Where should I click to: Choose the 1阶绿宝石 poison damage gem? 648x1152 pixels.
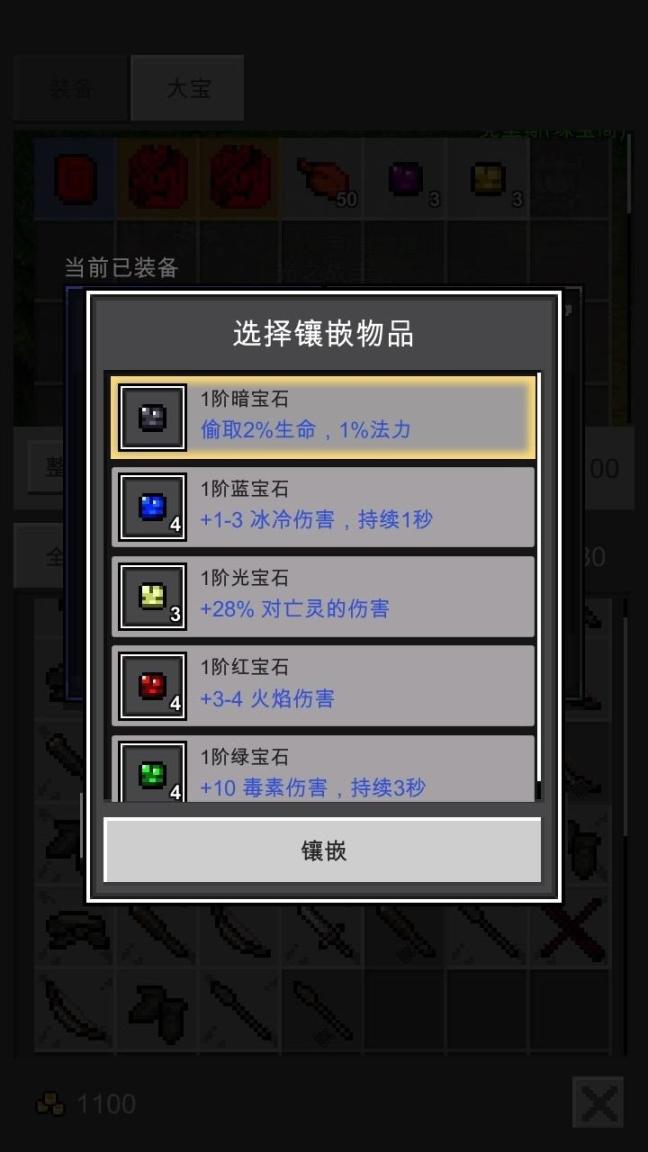pyautogui.click(x=322, y=771)
